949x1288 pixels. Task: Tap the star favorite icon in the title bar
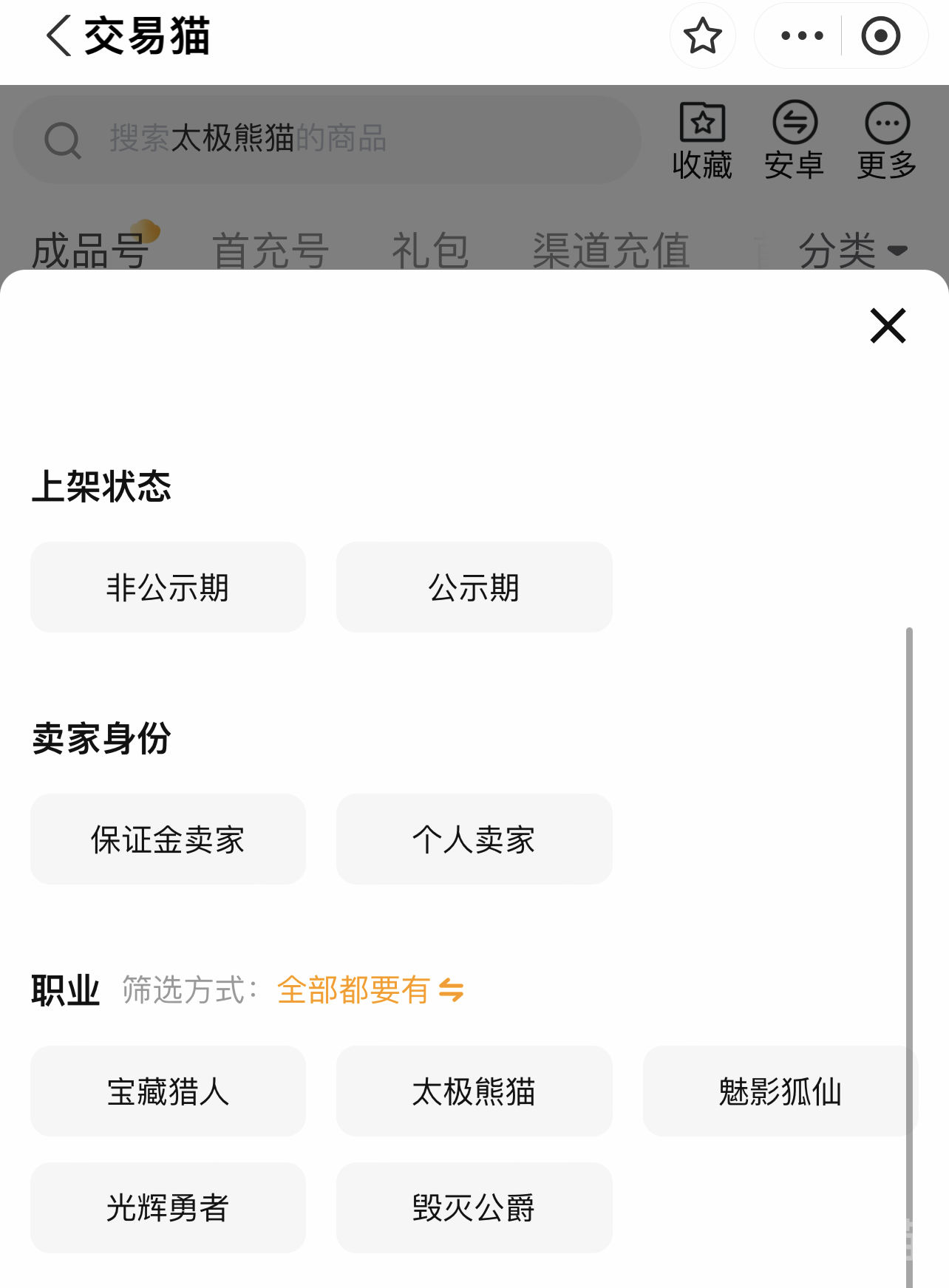point(702,35)
